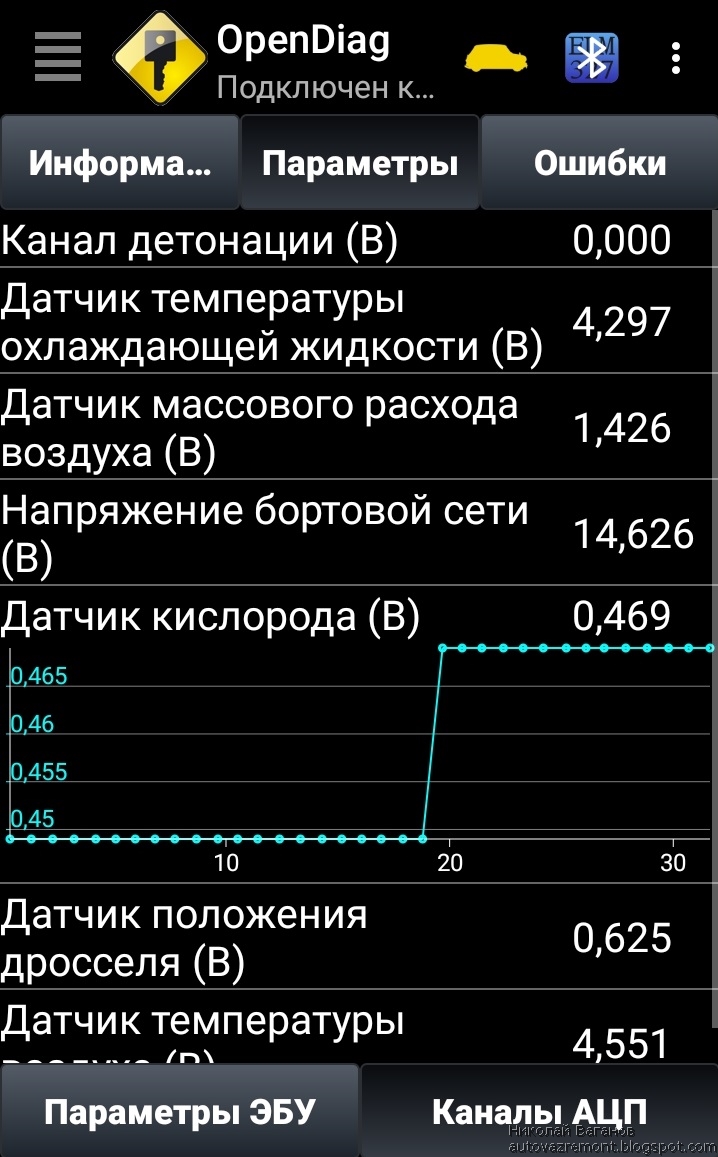Switch to the Информа... tab
The image size is (718, 1157).
pyautogui.click(x=119, y=163)
